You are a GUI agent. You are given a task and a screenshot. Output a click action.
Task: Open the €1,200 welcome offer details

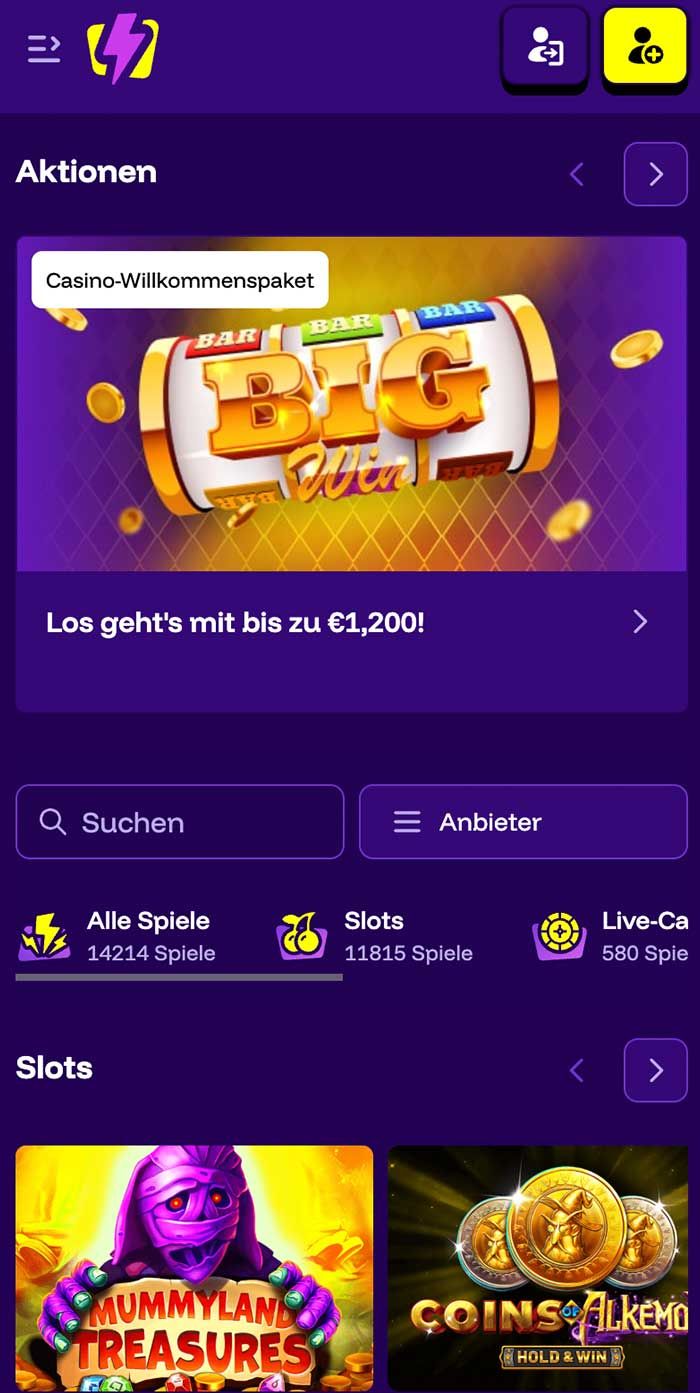pyautogui.click(x=350, y=623)
